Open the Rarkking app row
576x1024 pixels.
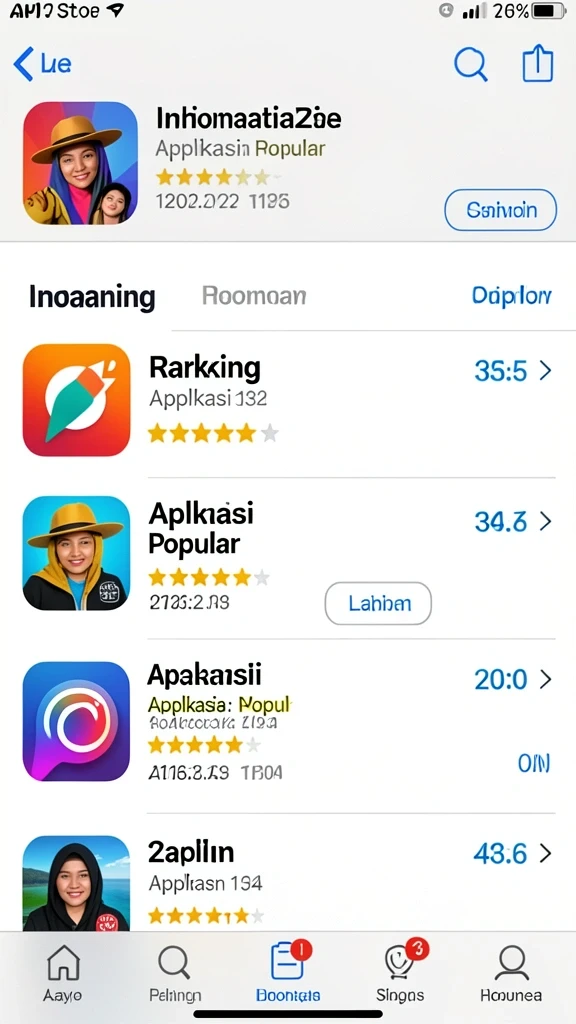point(288,400)
